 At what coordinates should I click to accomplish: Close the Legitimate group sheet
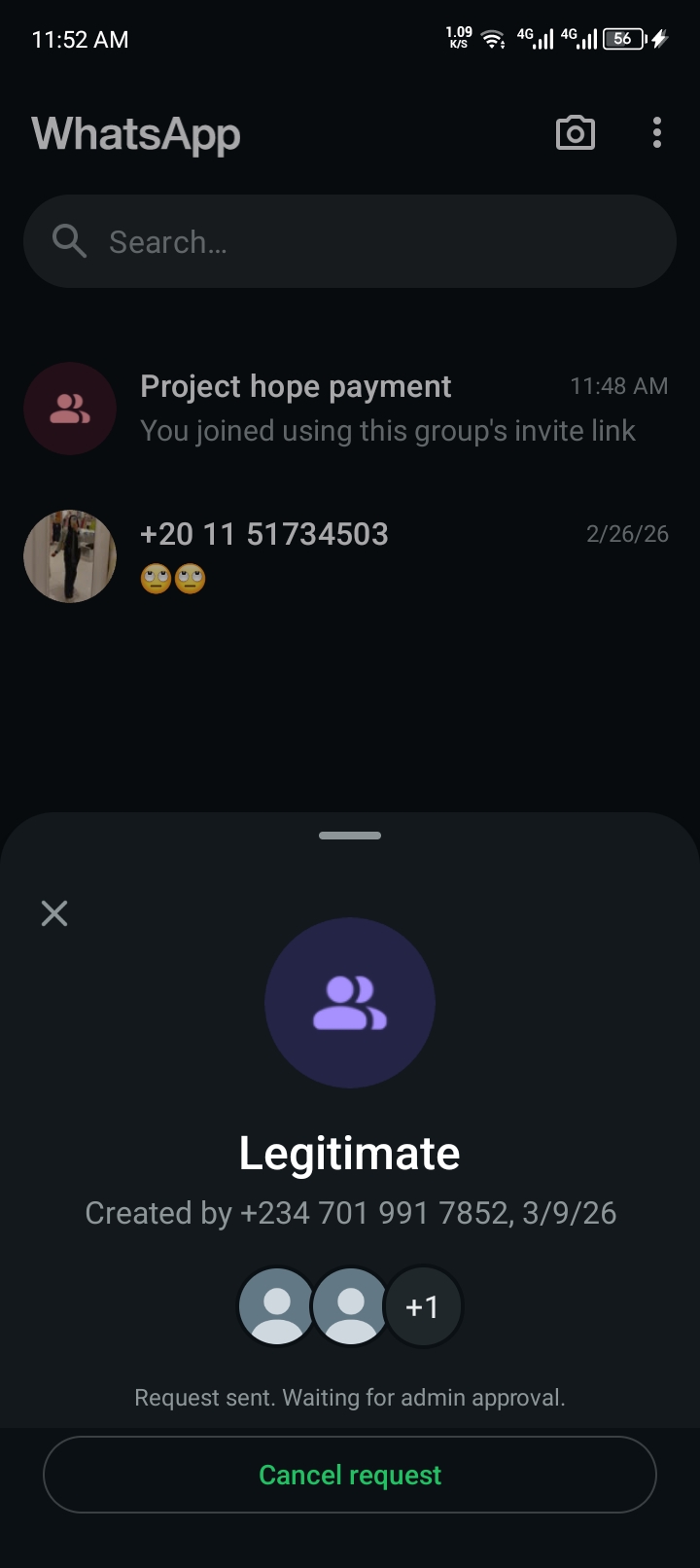pos(54,912)
